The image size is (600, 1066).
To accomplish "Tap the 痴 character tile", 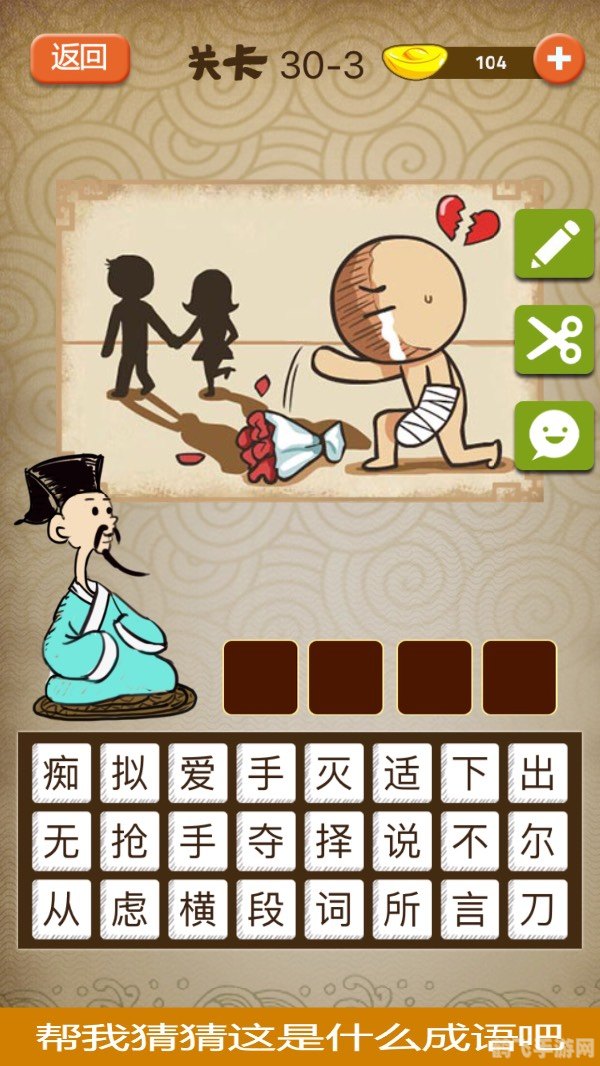I will pyautogui.click(x=61, y=774).
